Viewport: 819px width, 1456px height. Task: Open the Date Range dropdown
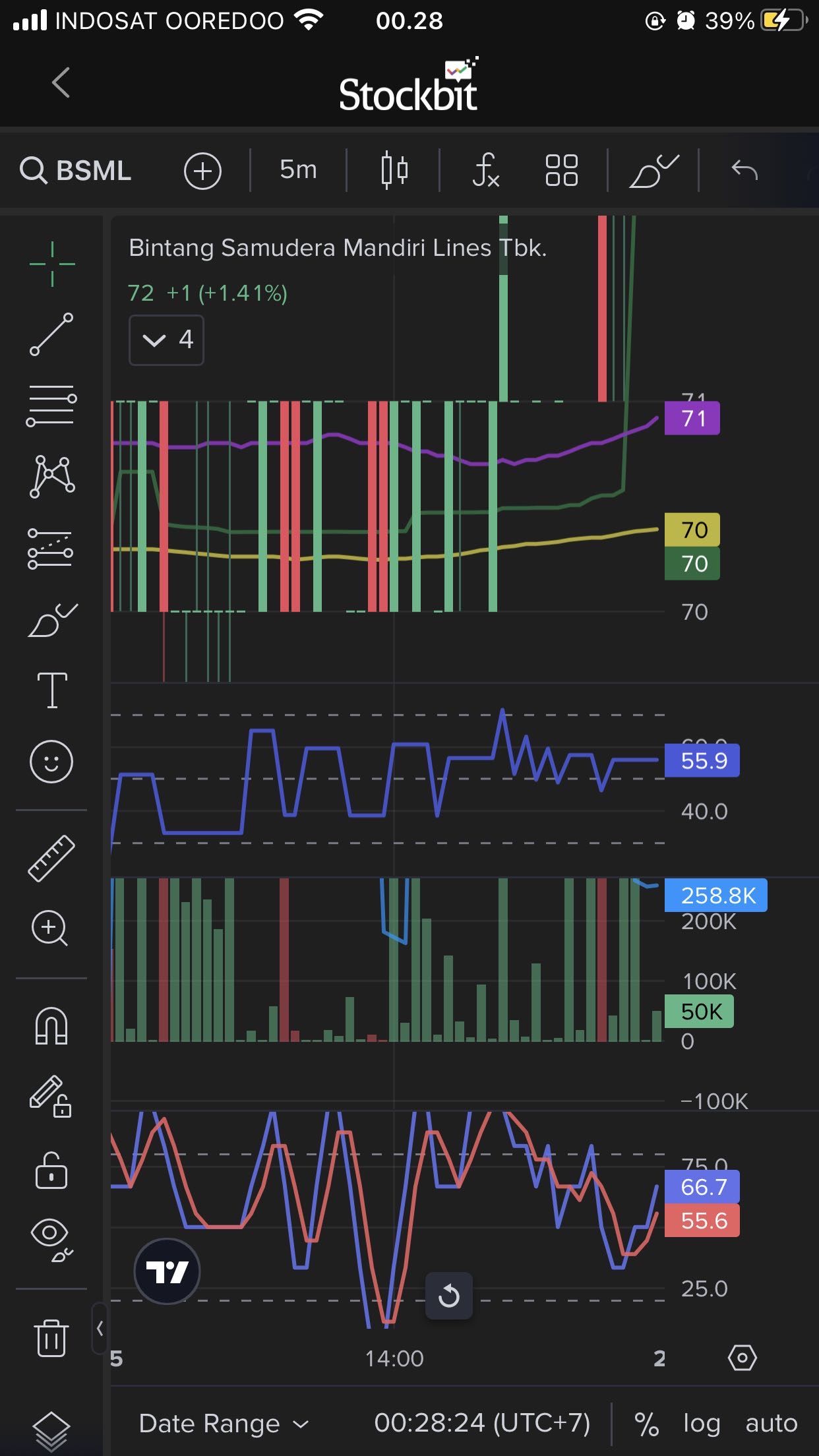[224, 1423]
